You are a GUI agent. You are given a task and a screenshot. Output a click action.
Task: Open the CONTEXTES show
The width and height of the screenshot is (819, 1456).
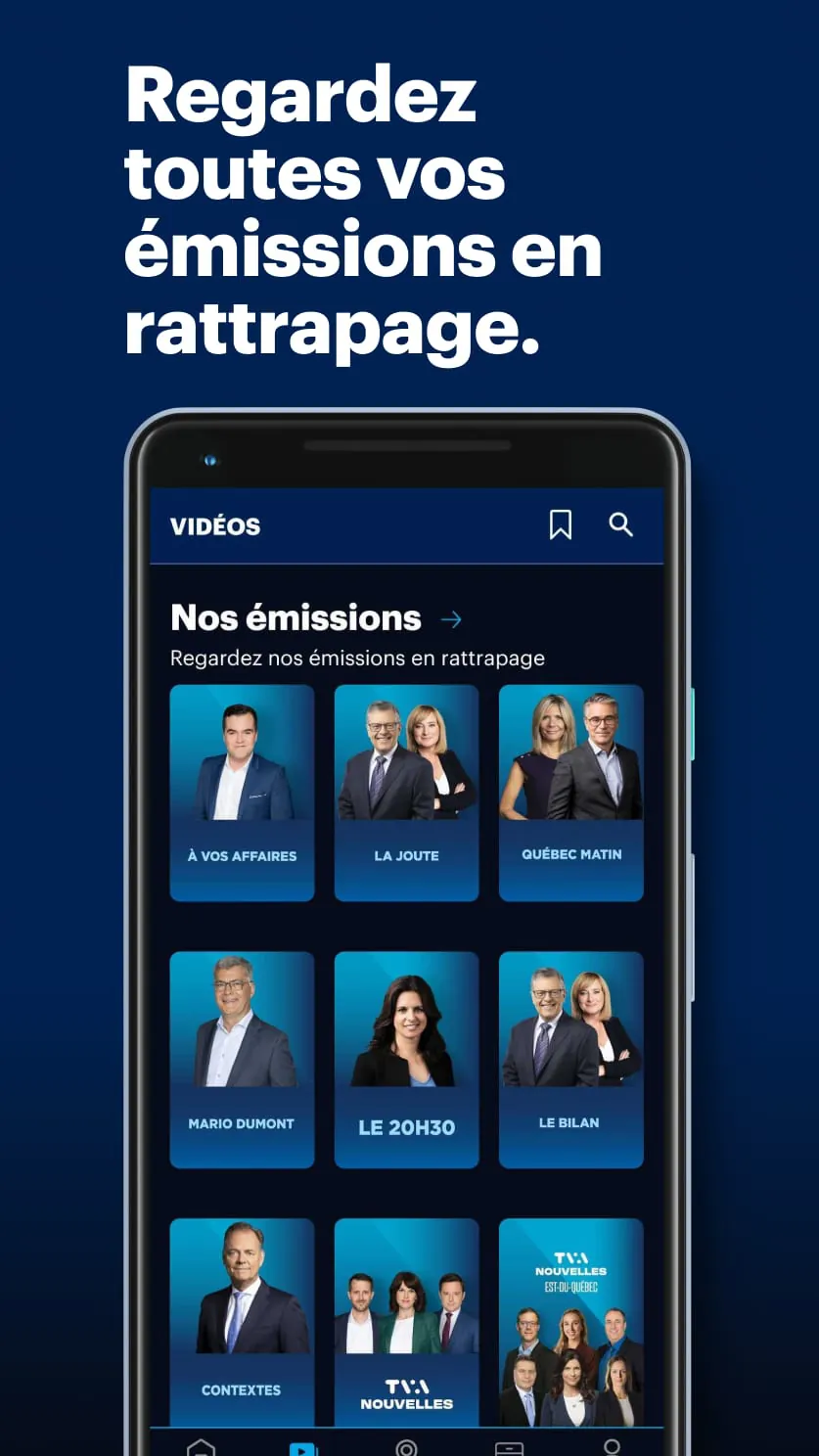pos(242,1321)
